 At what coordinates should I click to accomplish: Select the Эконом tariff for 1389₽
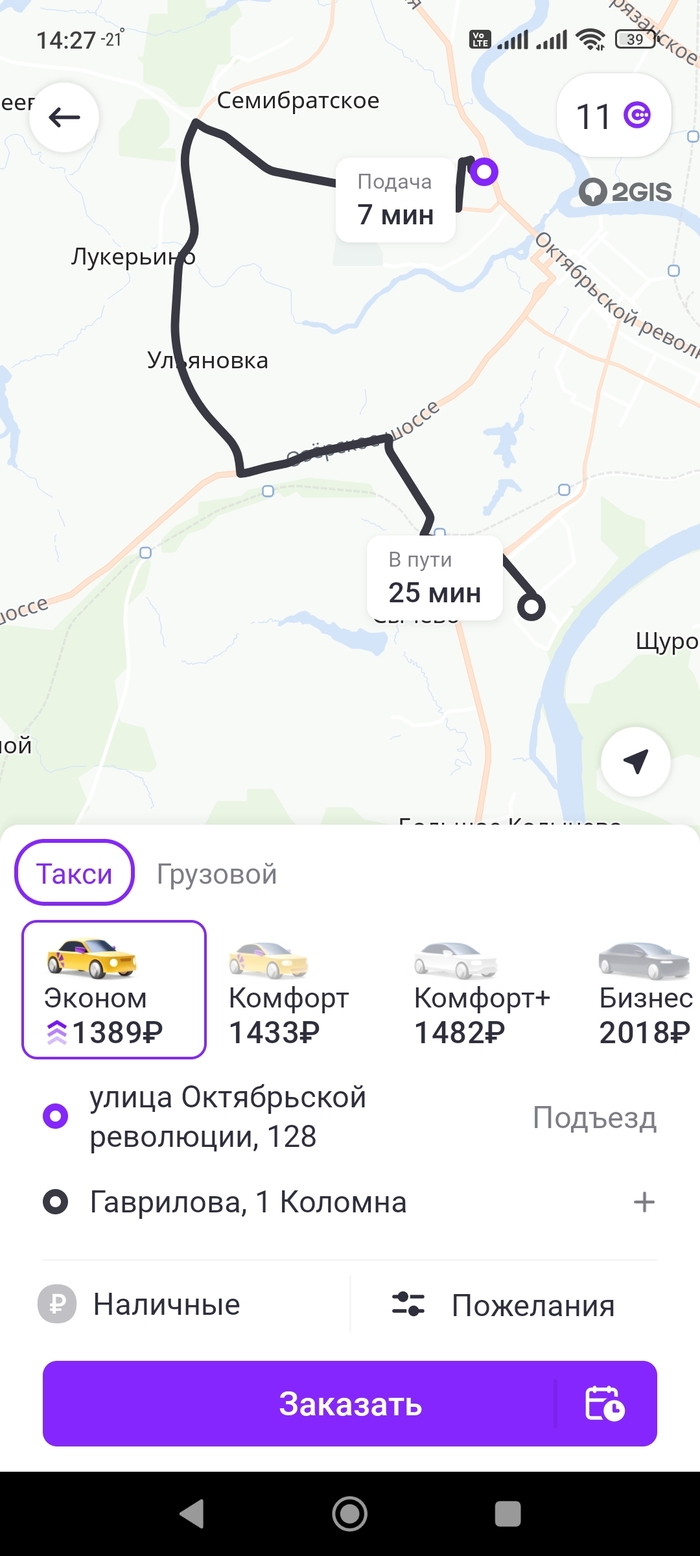(114, 989)
